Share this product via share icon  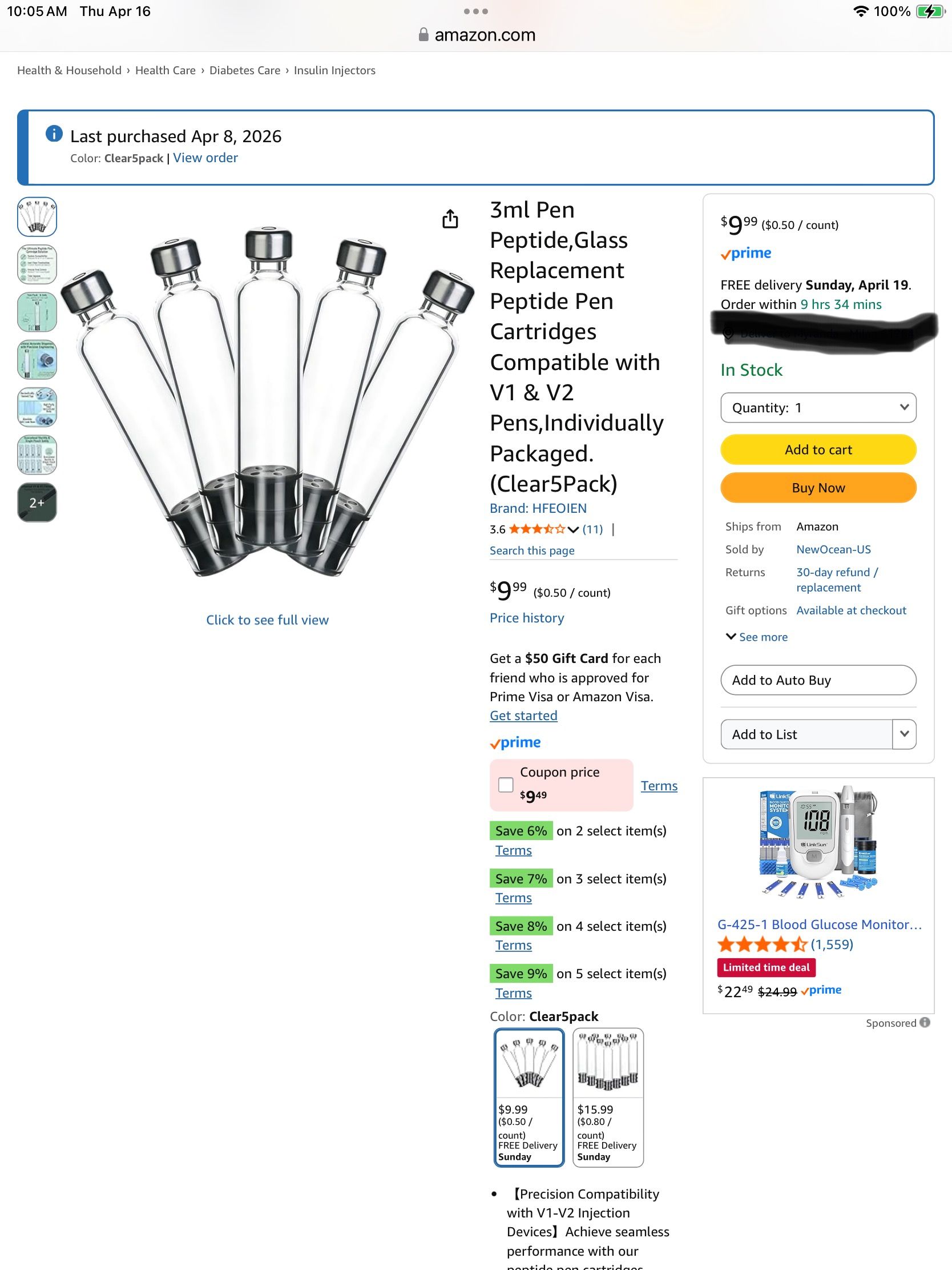pos(450,219)
